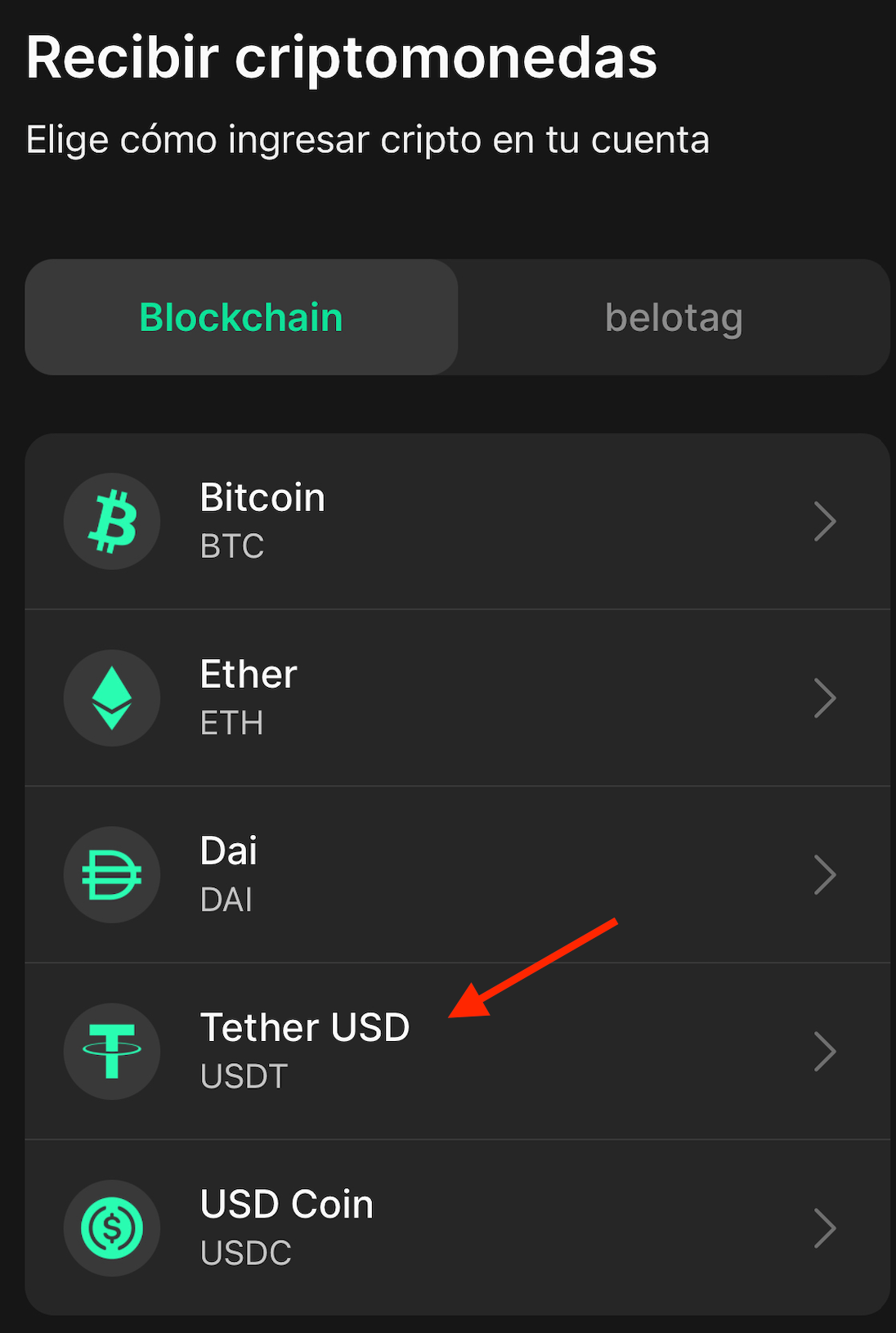Select the Blockchain tab
The width and height of the screenshot is (896, 1333).
tap(241, 317)
